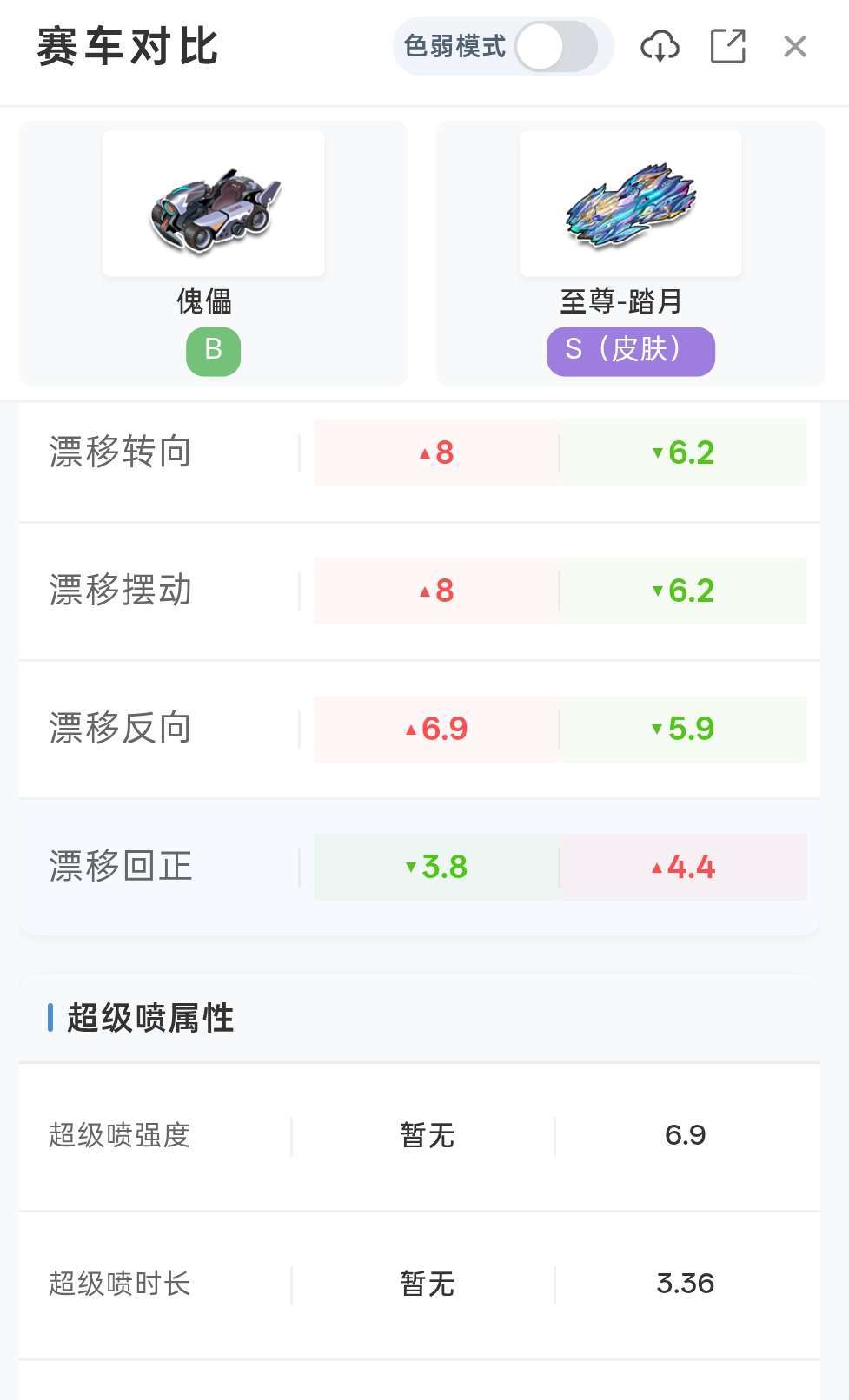Viewport: 849px width, 1400px height.
Task: Open the 至尊-踏月 car card
Action: [x=630, y=254]
